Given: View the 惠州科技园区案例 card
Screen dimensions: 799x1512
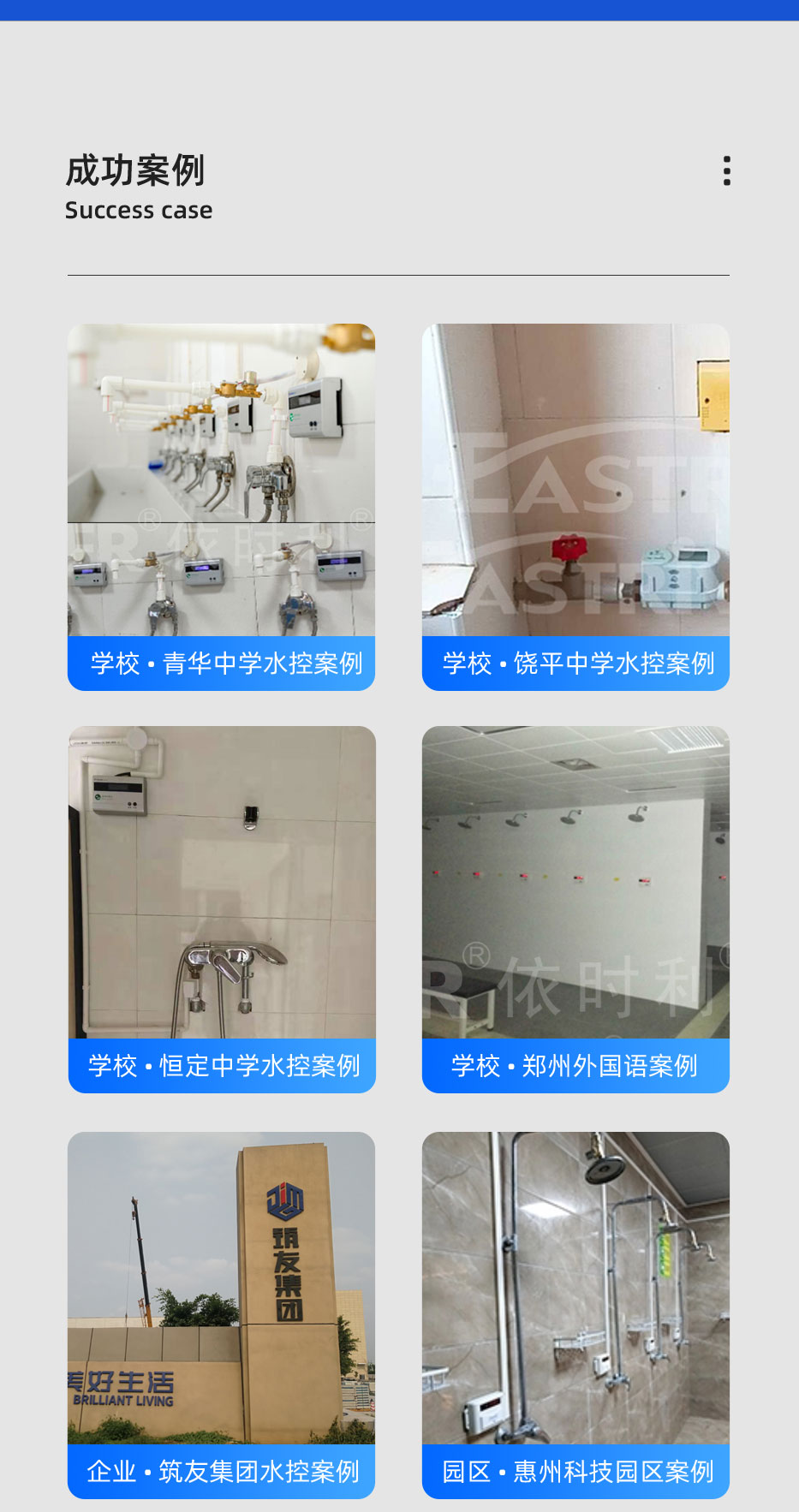Looking at the screenshot, I should pyautogui.click(x=575, y=1315).
